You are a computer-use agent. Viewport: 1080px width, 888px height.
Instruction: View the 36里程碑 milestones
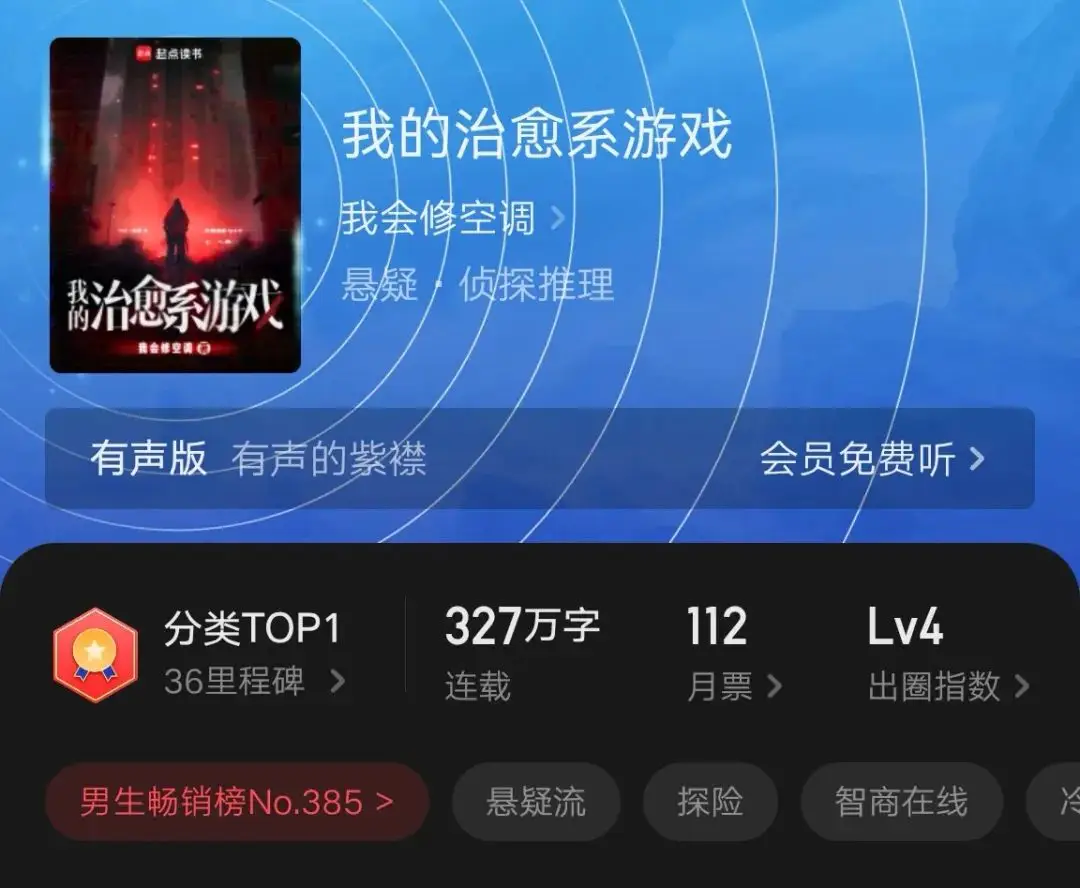253,682
